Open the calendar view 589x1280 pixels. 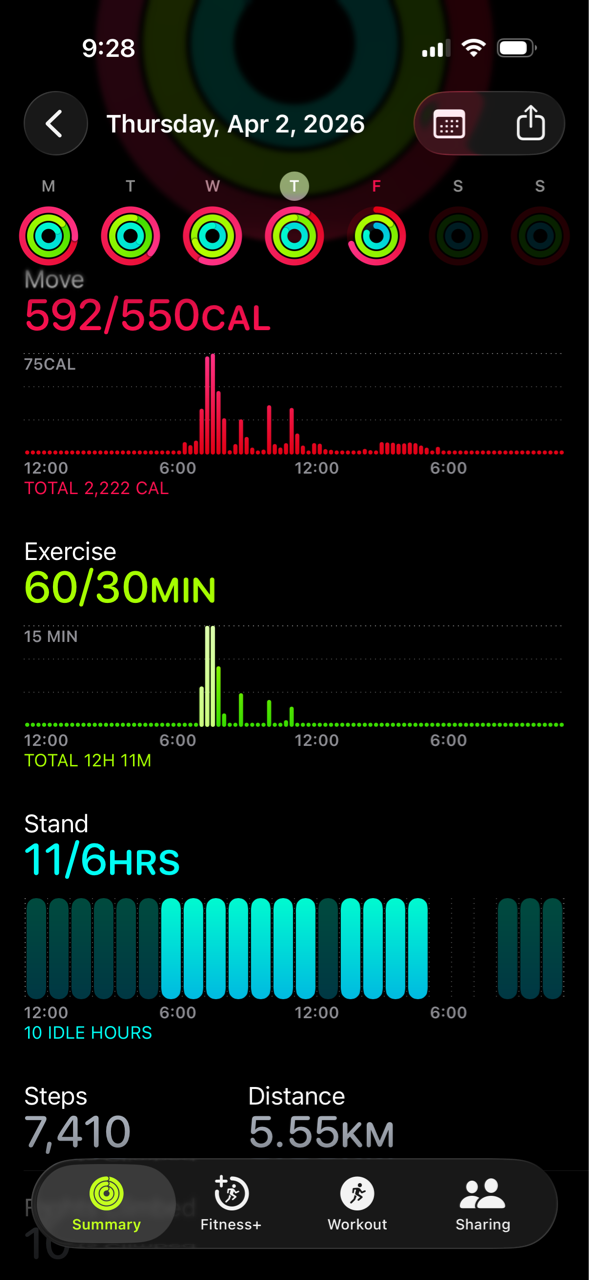(449, 124)
